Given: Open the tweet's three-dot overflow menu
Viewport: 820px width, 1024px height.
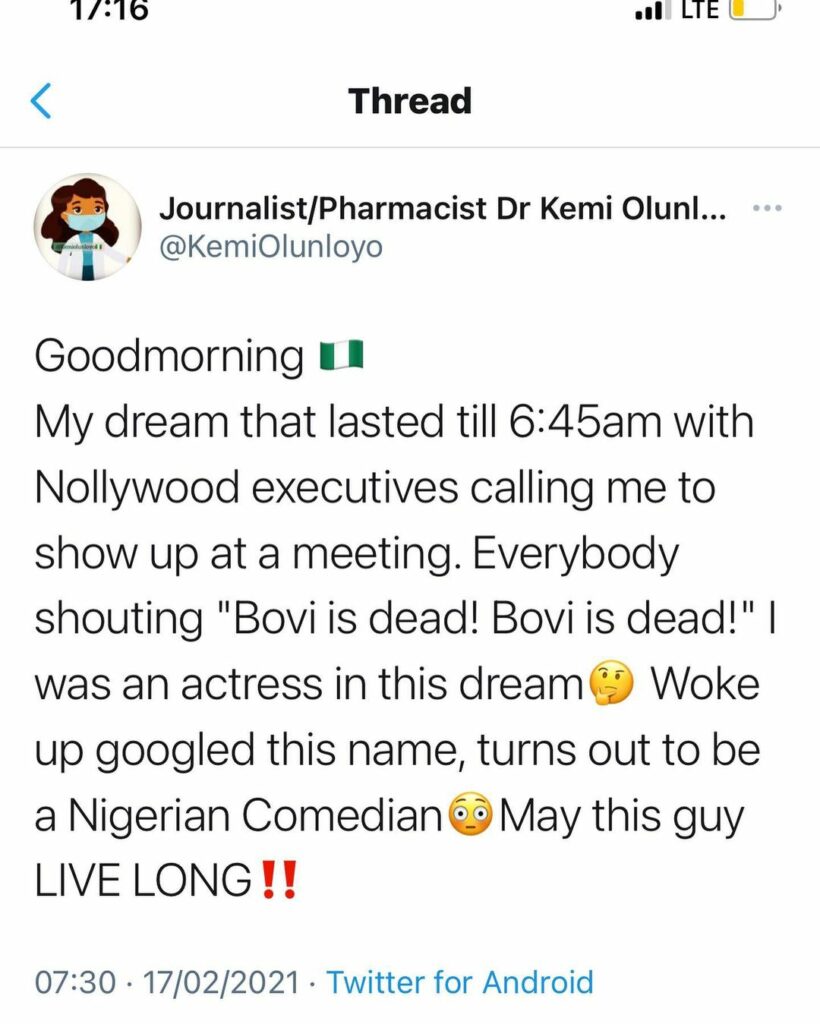Looking at the screenshot, I should click(x=765, y=208).
